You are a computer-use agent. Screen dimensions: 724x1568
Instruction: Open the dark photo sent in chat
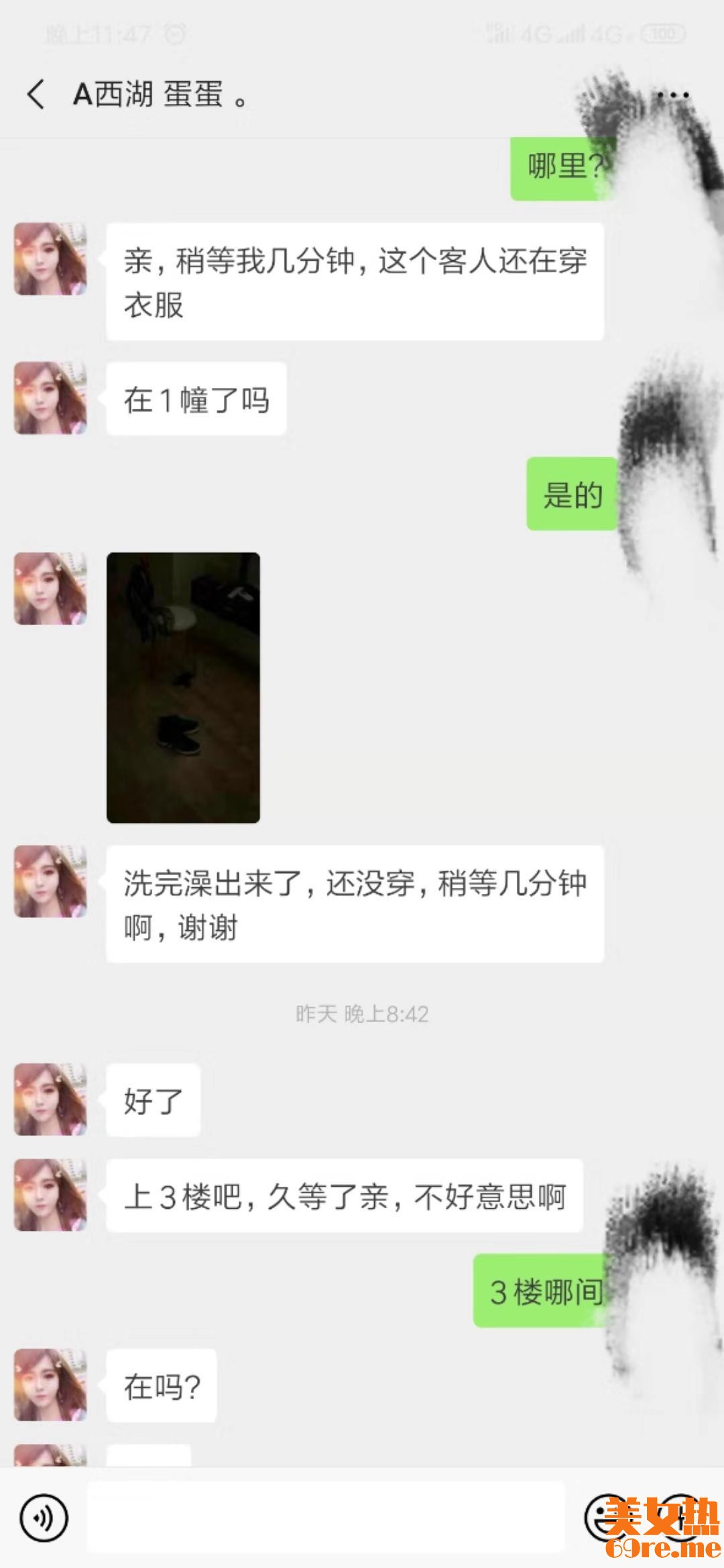click(183, 688)
